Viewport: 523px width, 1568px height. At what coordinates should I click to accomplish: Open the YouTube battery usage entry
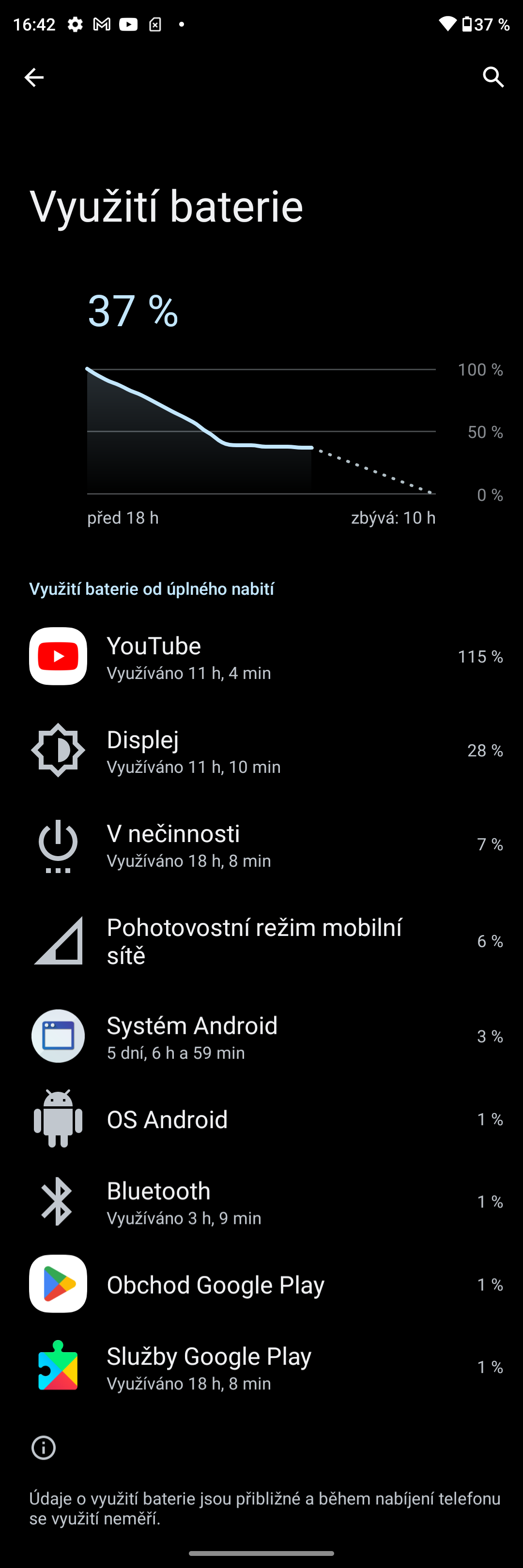pyautogui.click(x=58, y=656)
